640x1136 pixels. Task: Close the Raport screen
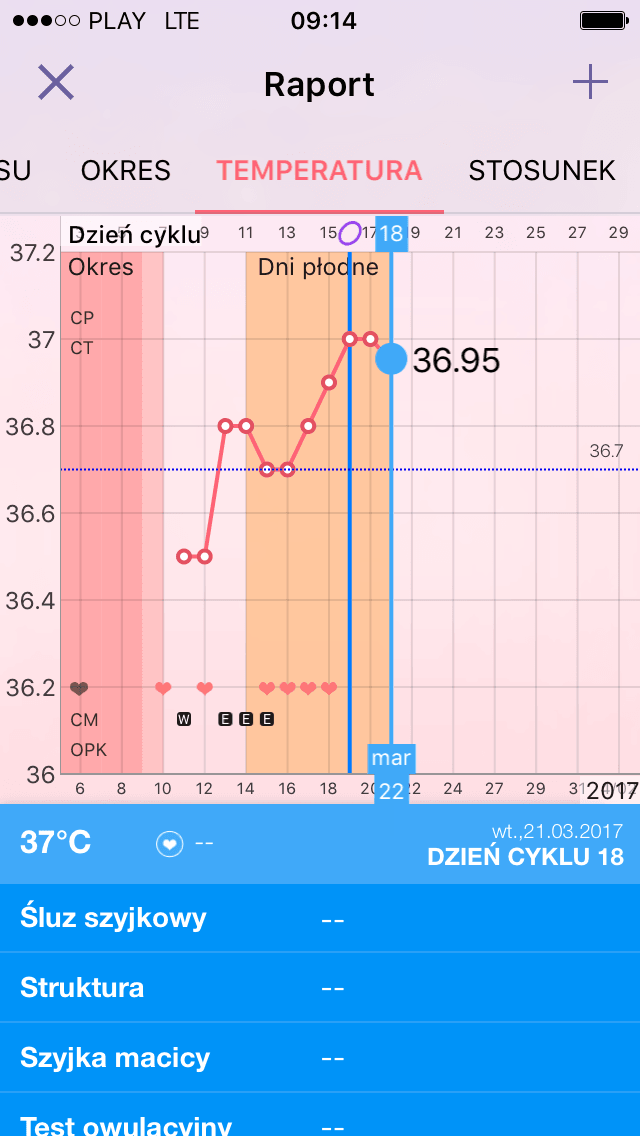click(x=56, y=82)
